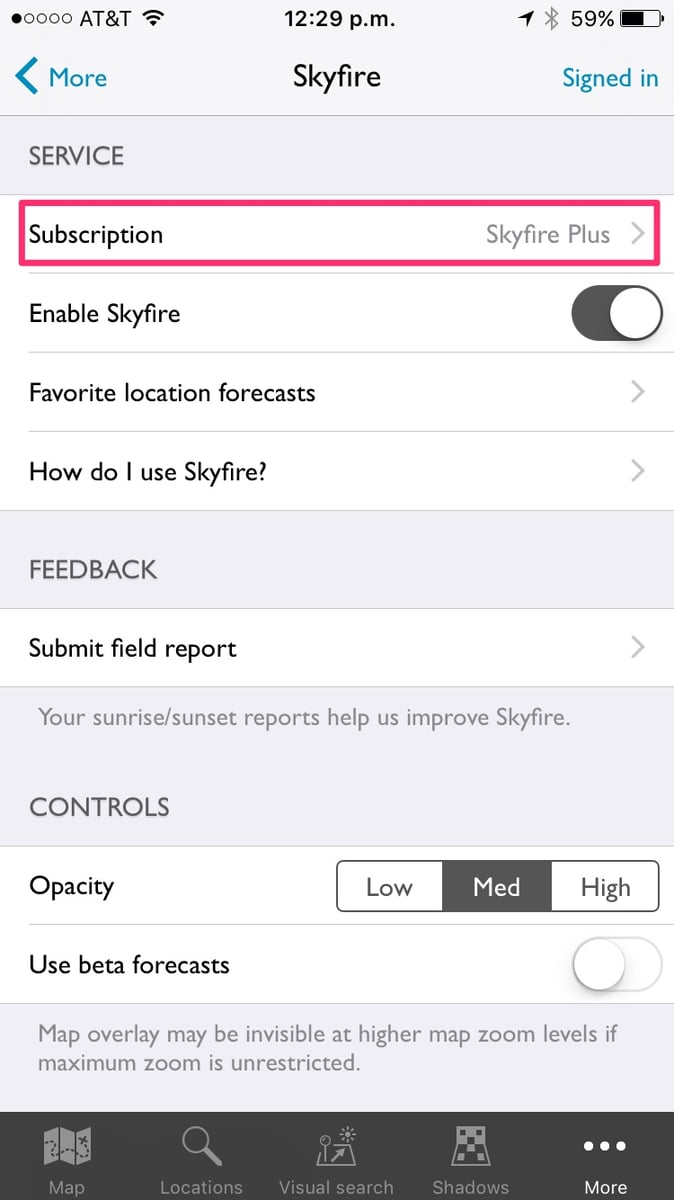Choose High opacity
674x1200 pixels.
(x=605, y=887)
